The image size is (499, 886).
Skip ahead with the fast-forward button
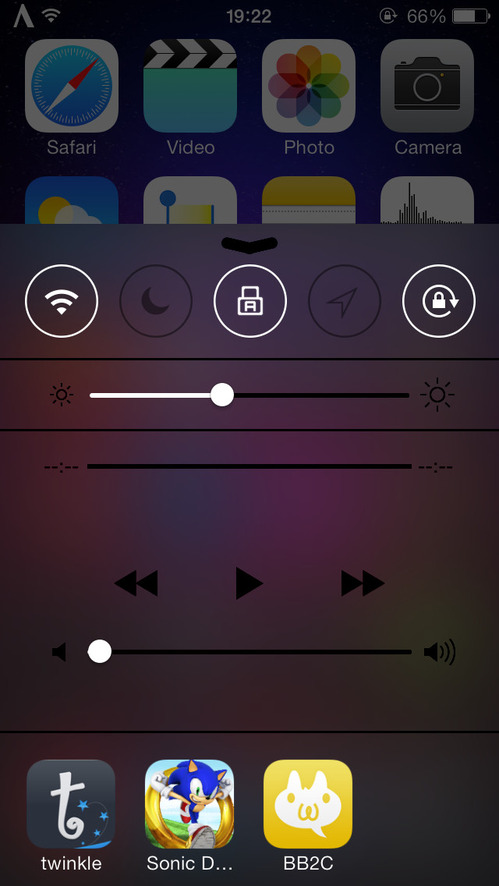click(x=363, y=583)
